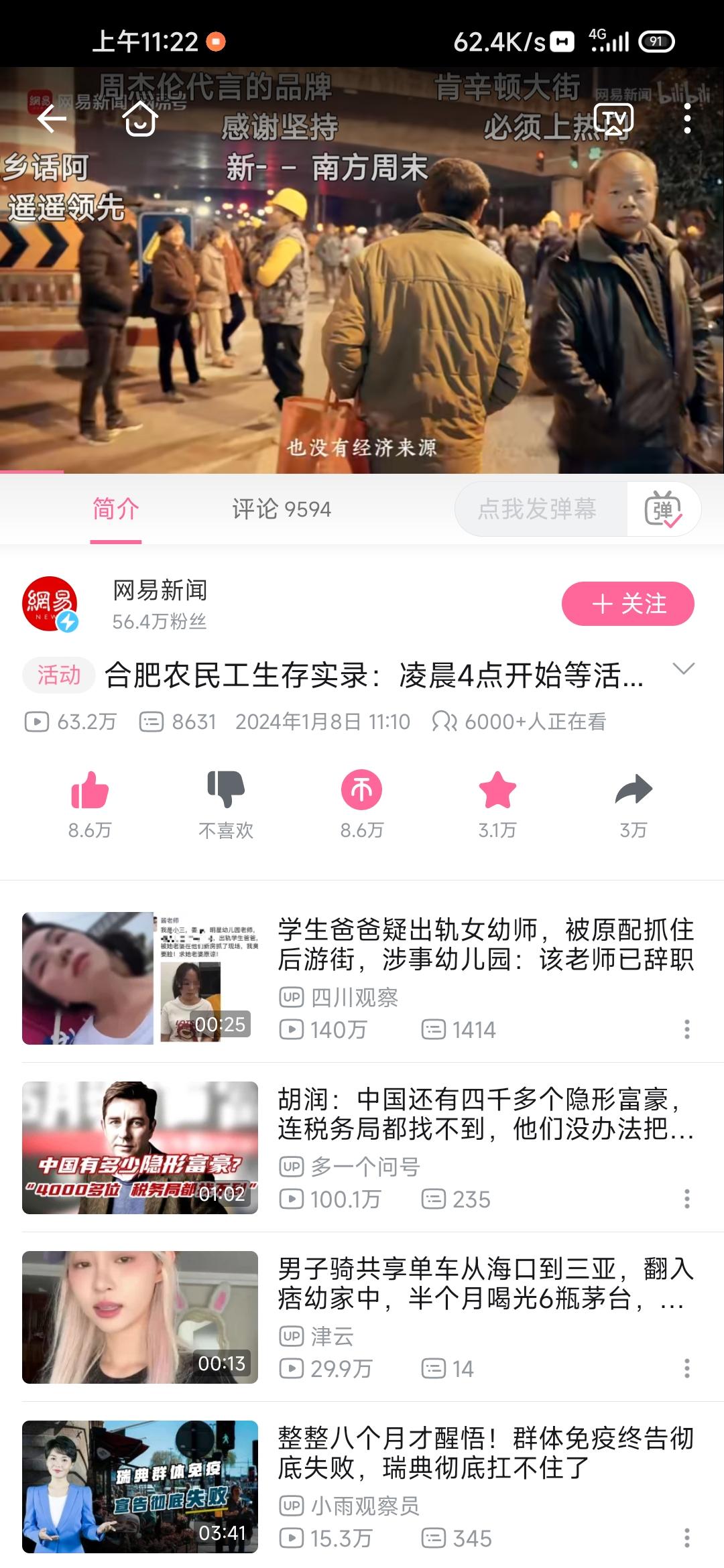Add the video to favorites

[x=497, y=791]
